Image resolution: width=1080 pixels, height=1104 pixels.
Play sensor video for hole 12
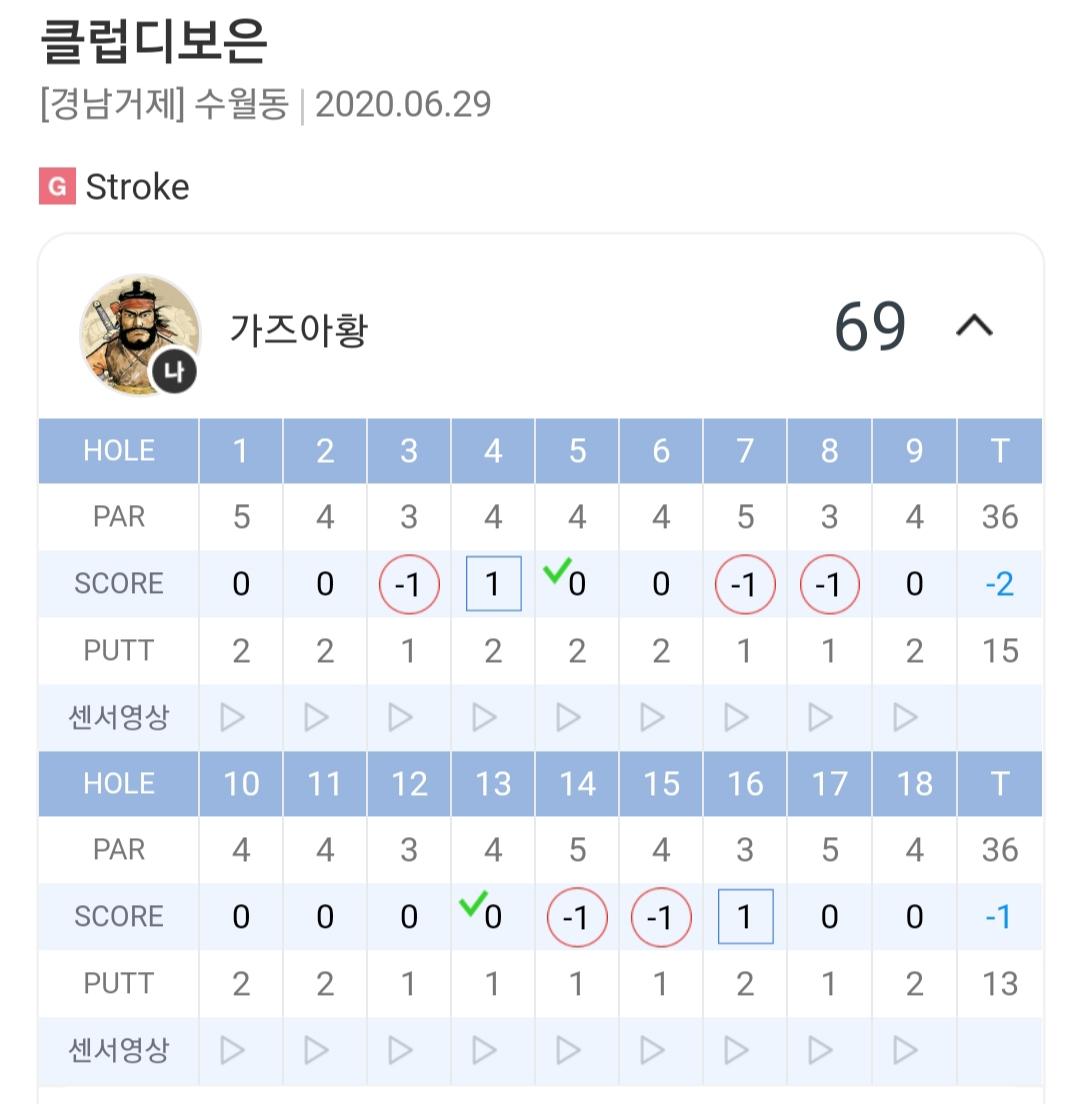click(x=401, y=1050)
